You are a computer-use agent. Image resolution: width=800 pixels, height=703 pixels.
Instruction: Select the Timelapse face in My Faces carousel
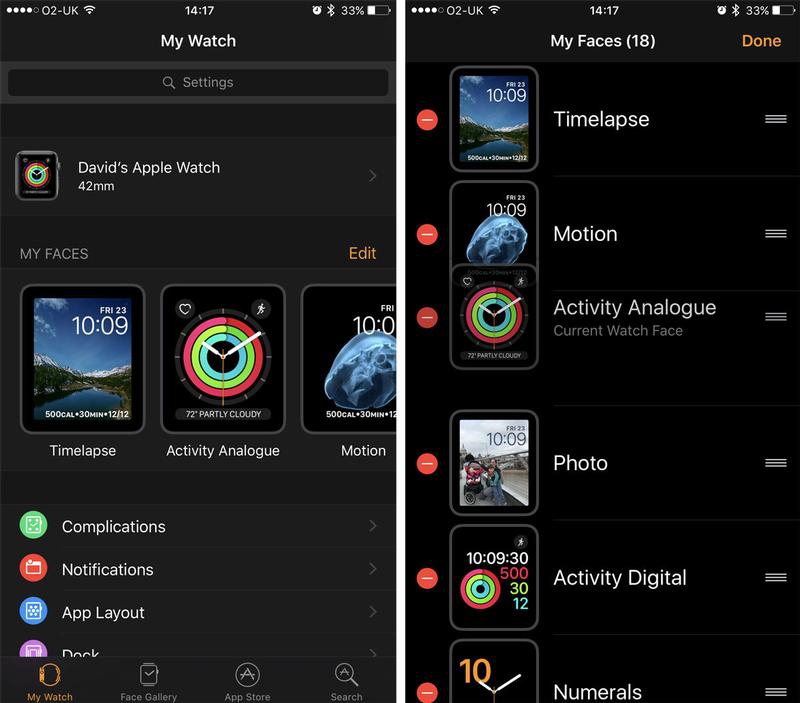(x=83, y=360)
